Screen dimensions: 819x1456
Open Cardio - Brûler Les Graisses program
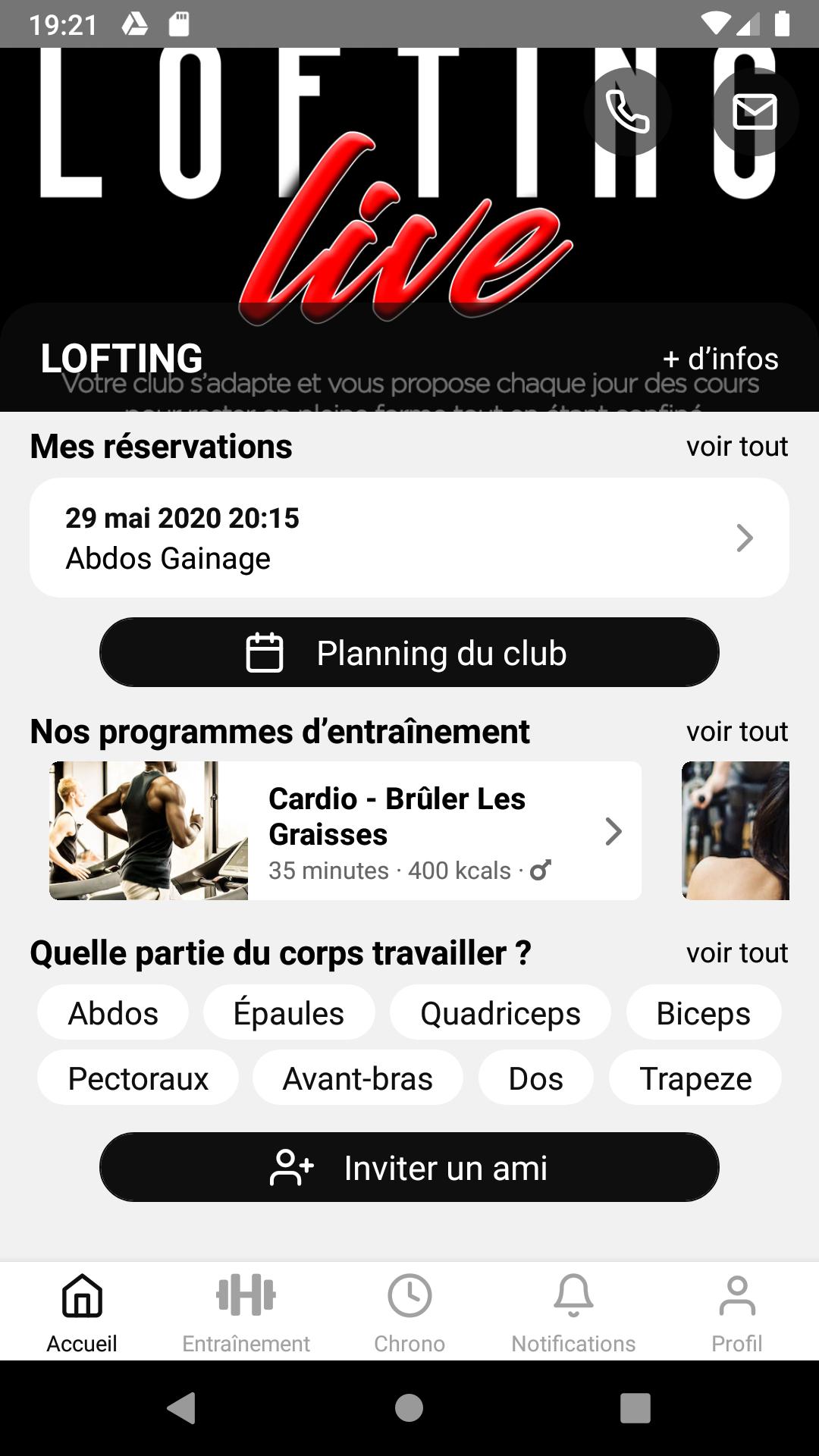pyautogui.click(x=346, y=831)
